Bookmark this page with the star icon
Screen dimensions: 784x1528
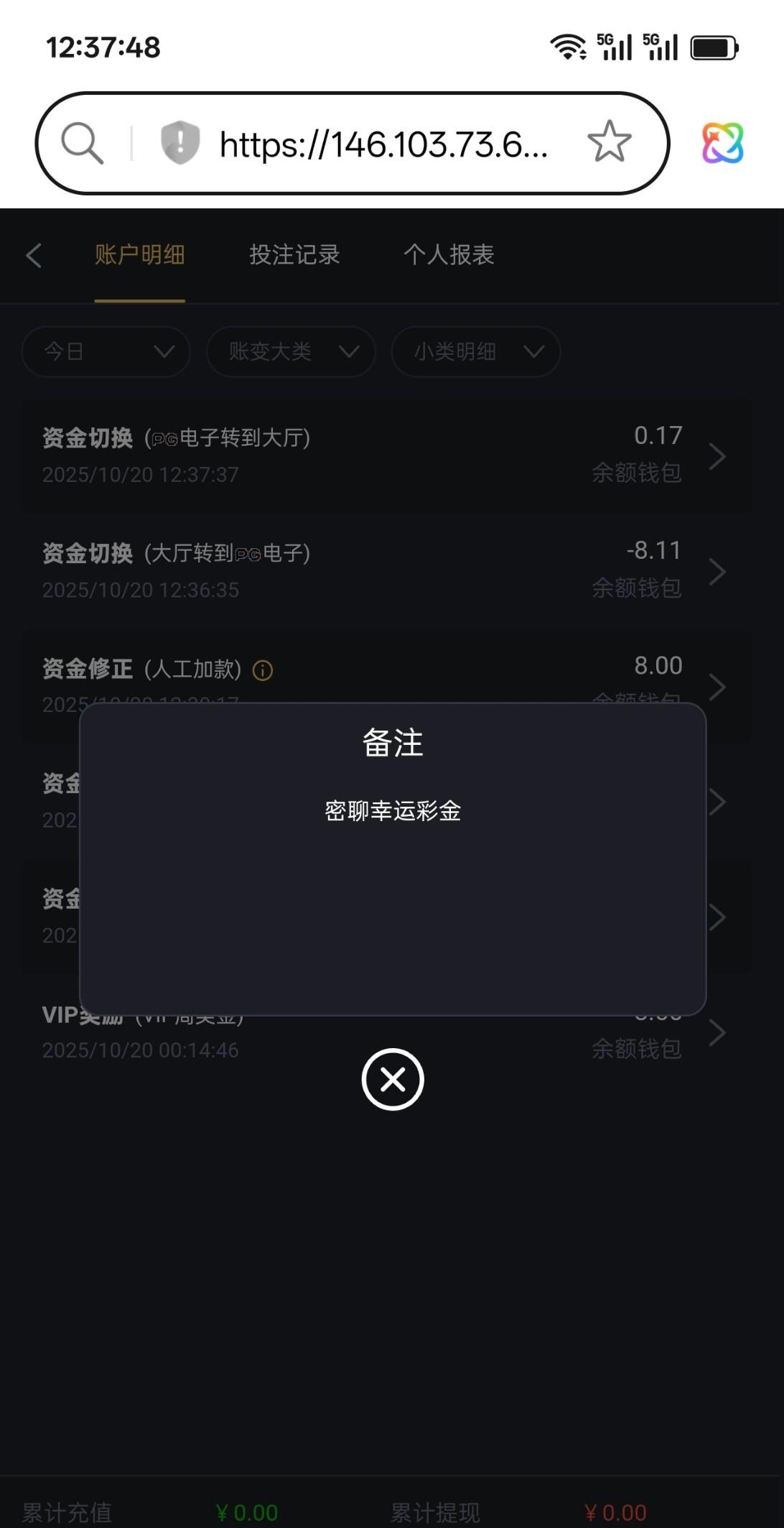point(609,142)
